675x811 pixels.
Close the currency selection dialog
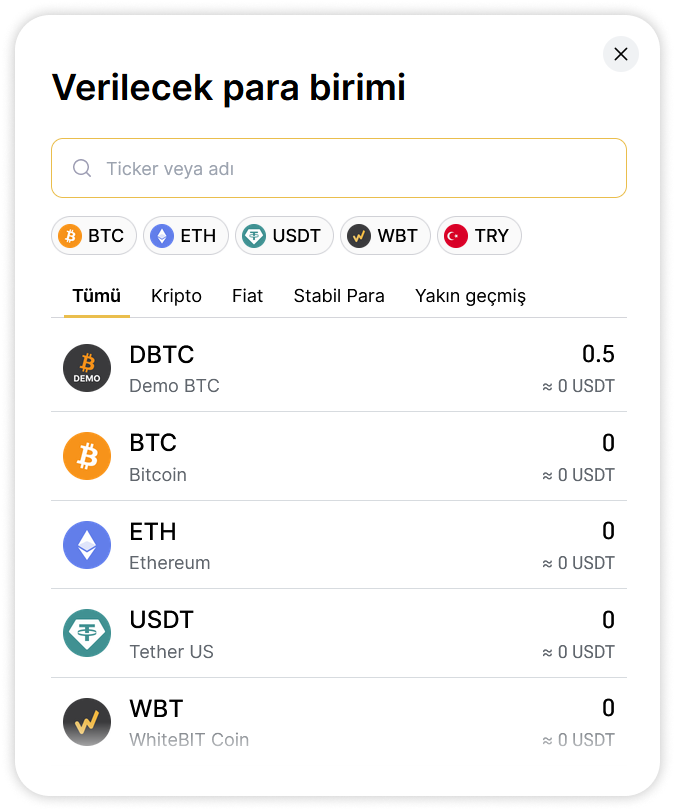coord(620,54)
